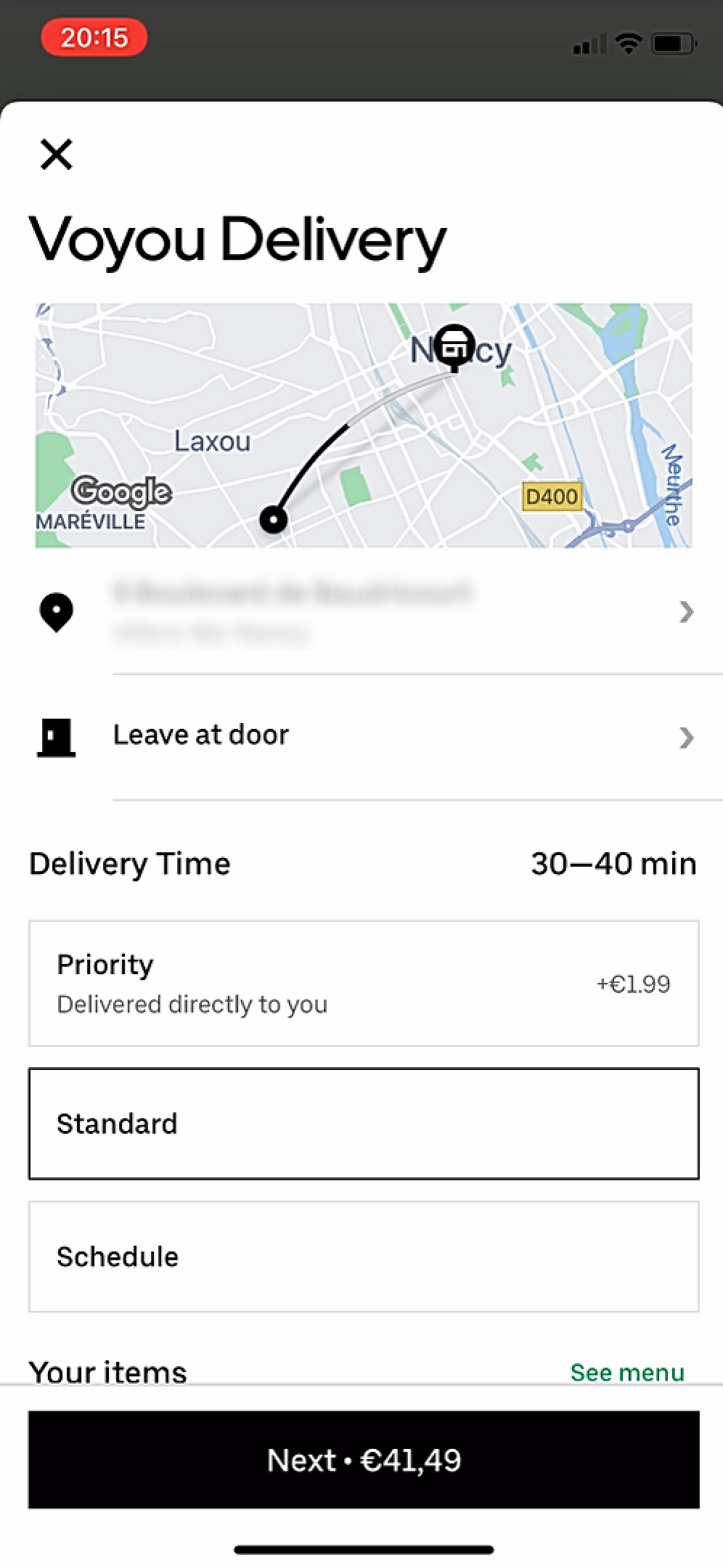Select the Schedule delivery option
The image size is (723, 1568).
tap(361, 1257)
